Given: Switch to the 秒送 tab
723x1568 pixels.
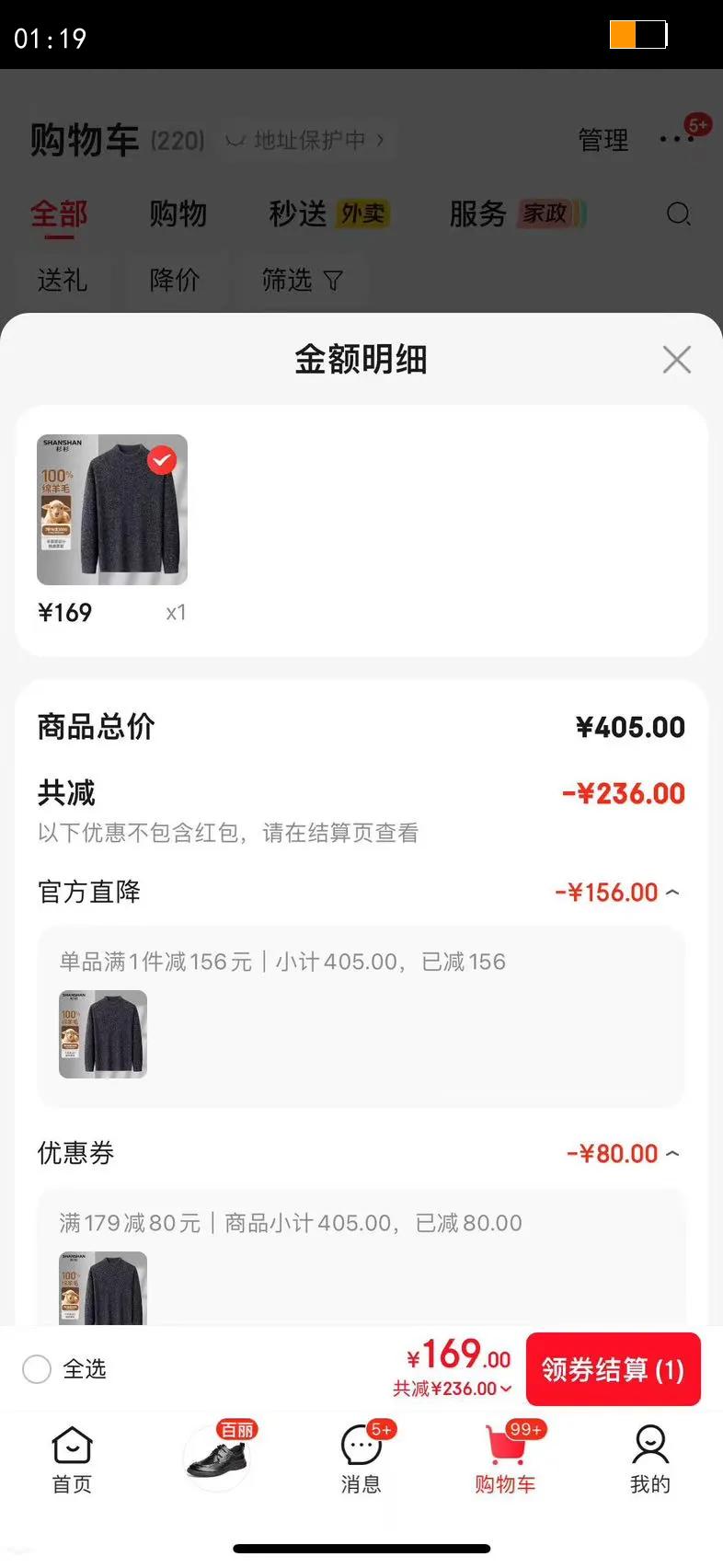Looking at the screenshot, I should point(295,213).
